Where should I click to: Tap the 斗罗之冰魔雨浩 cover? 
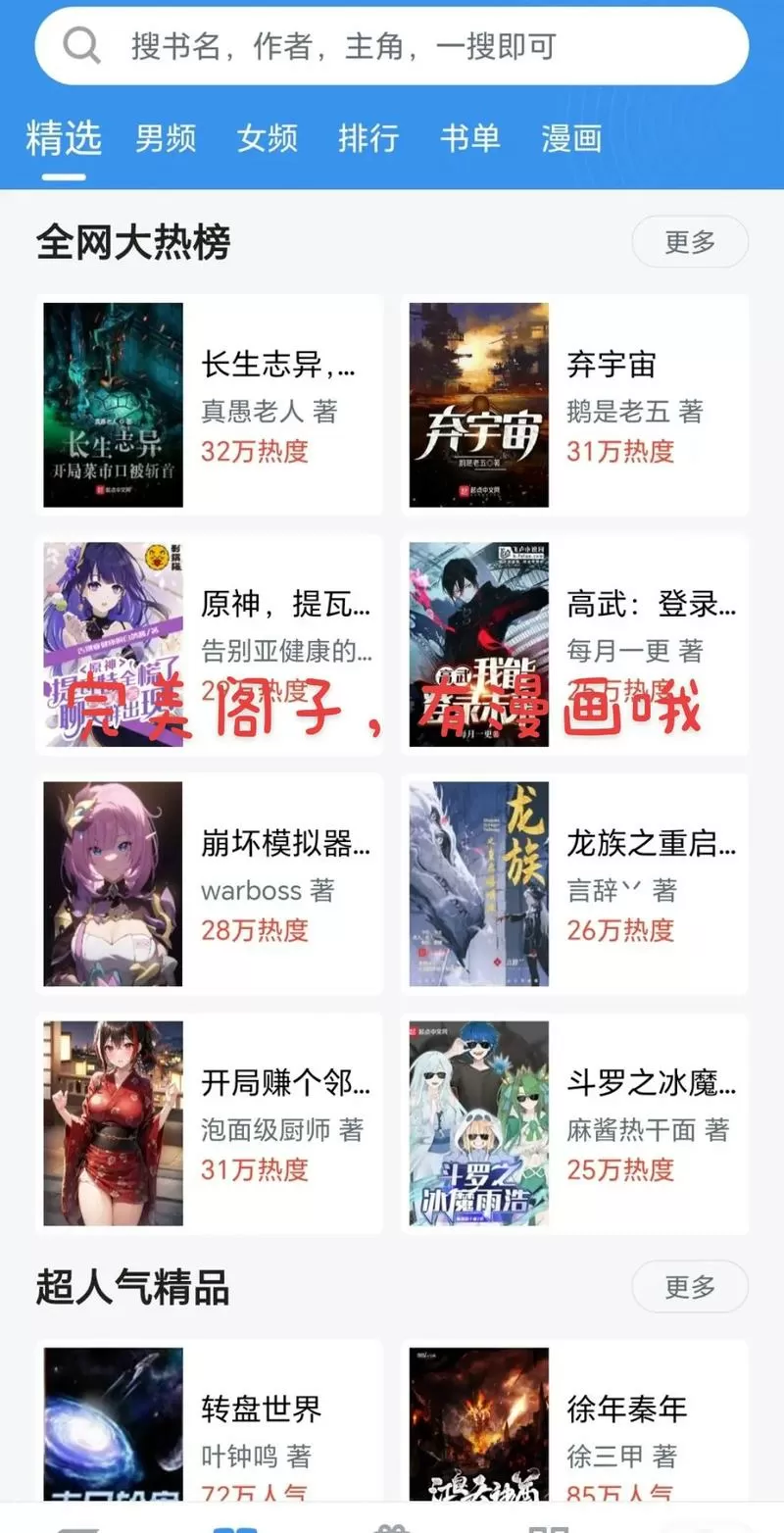pyautogui.click(x=476, y=1122)
